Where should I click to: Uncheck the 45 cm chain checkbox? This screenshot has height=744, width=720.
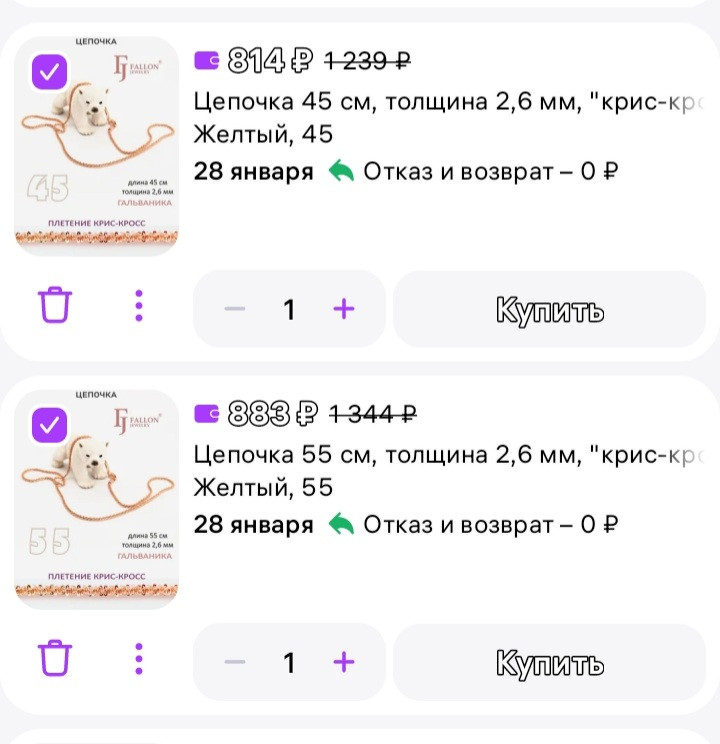[x=49, y=73]
